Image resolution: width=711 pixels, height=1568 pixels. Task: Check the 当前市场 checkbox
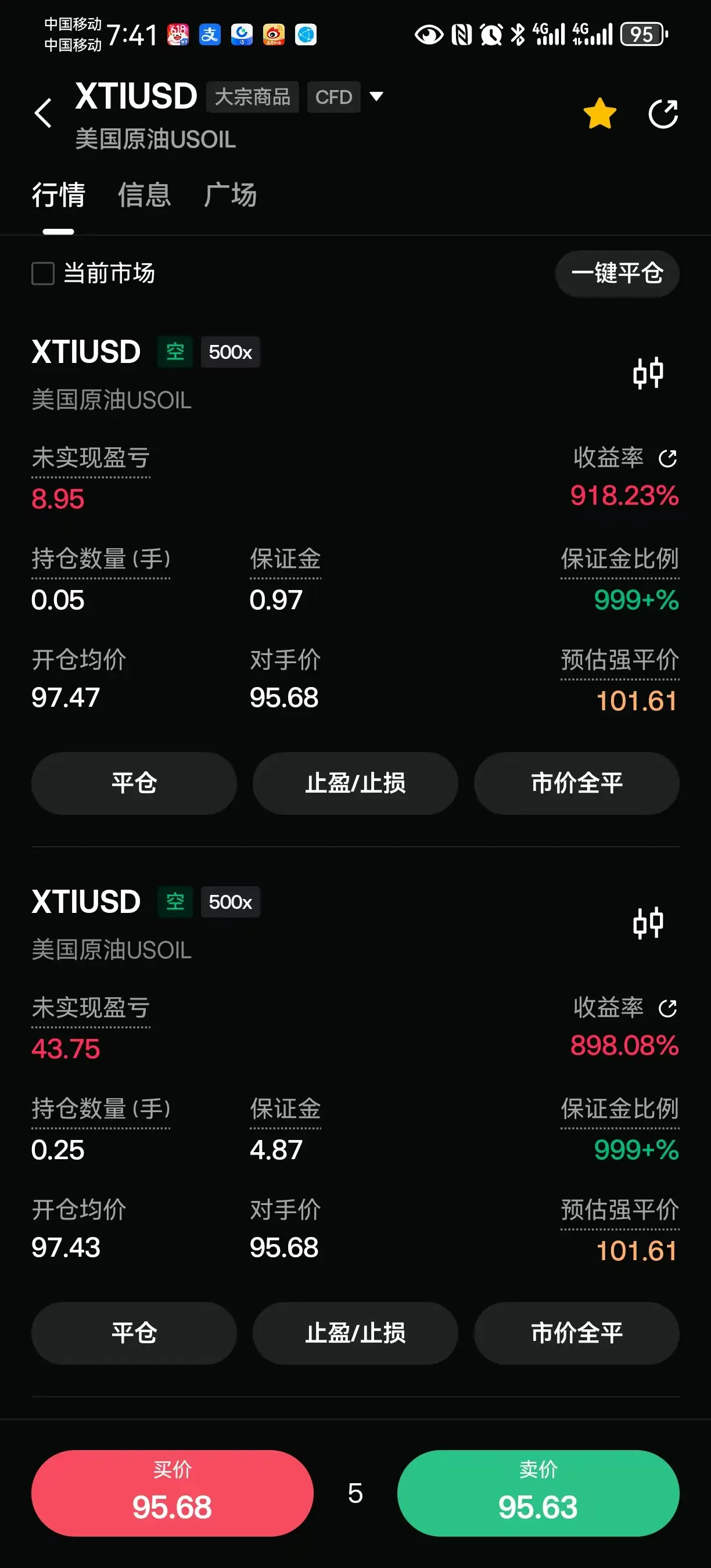click(x=42, y=274)
